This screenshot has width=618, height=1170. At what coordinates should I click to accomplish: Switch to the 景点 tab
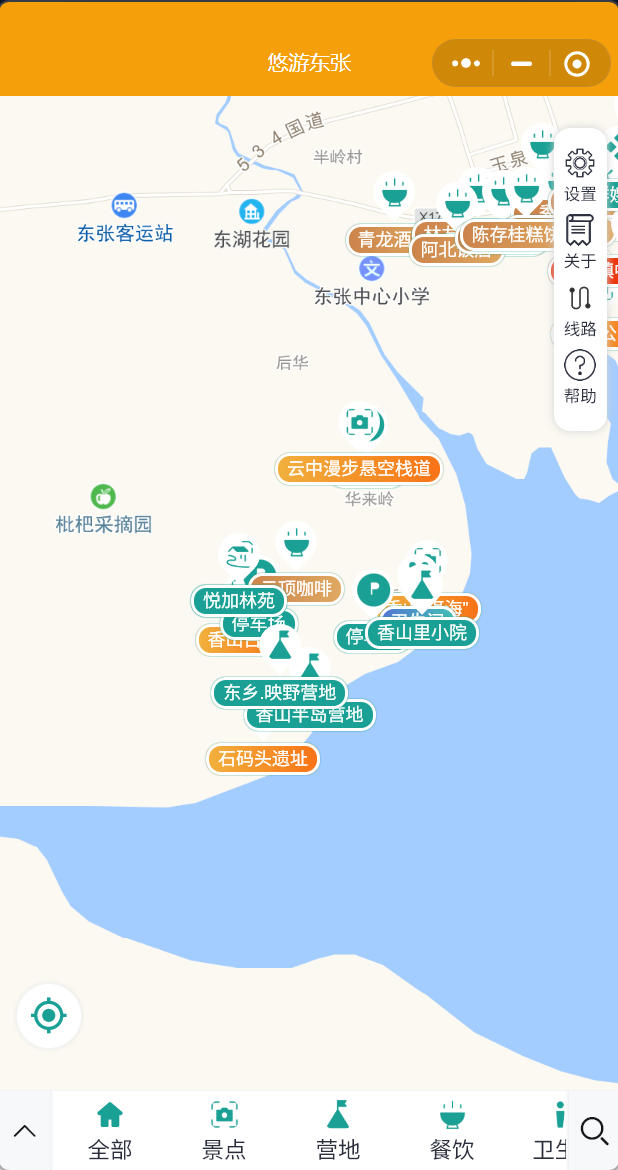pos(224,1131)
